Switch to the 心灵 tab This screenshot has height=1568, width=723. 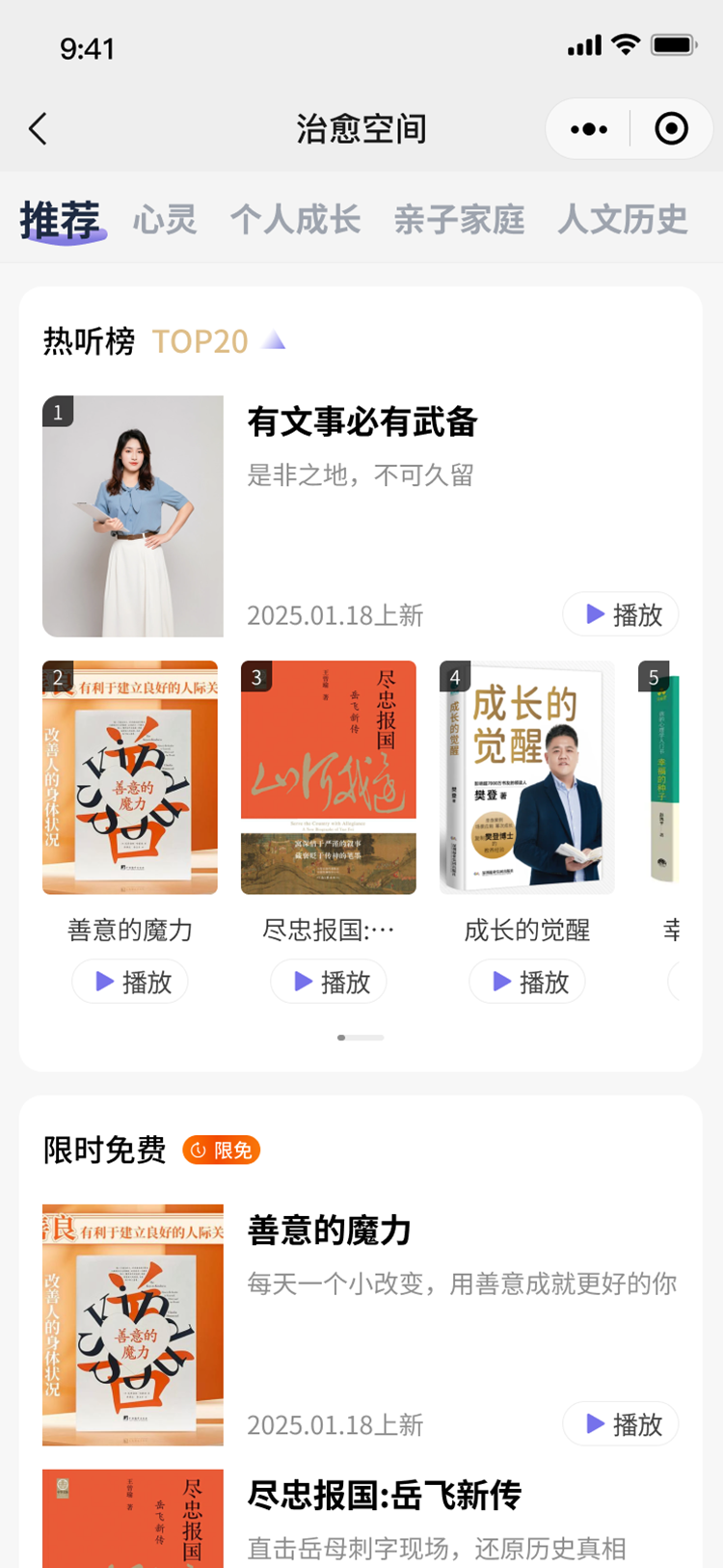(165, 220)
